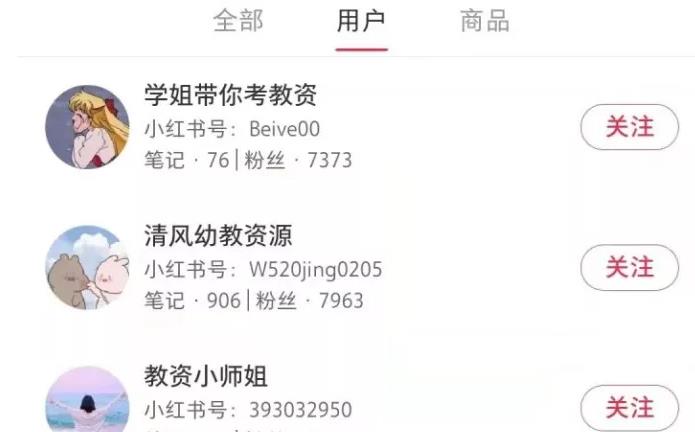Switch to the 商品 tab
695x432 pixels.
(x=485, y=21)
